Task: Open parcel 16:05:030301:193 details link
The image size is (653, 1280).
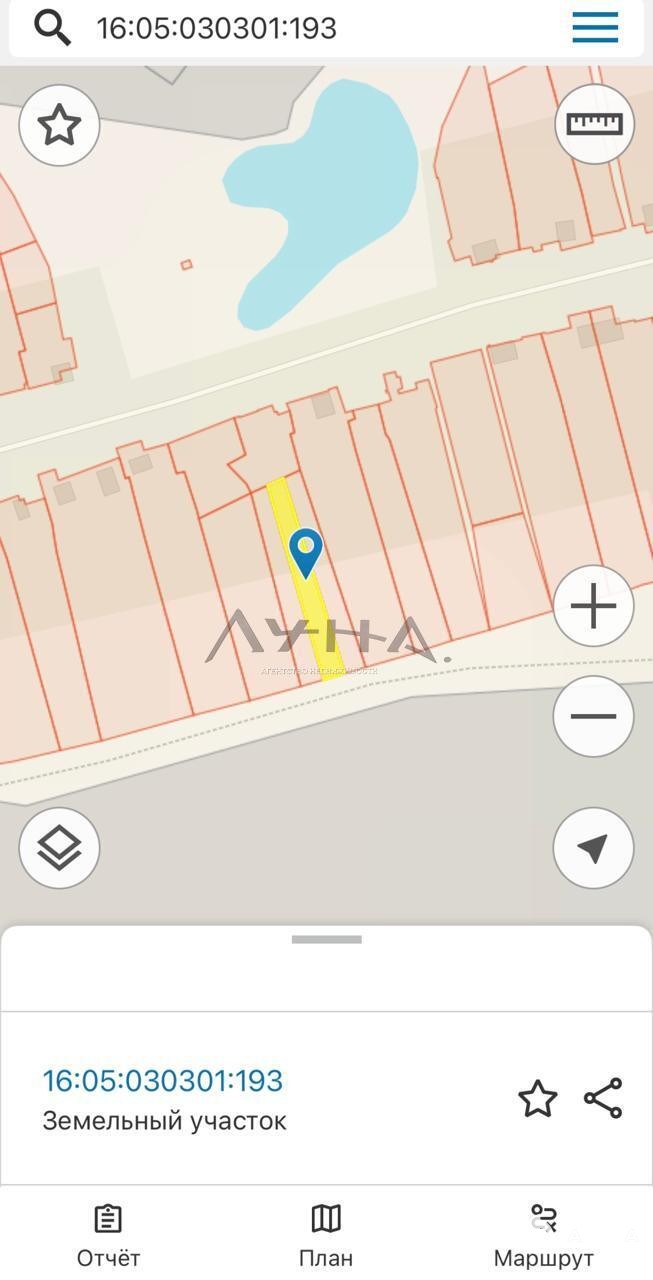Action: 163,1081
